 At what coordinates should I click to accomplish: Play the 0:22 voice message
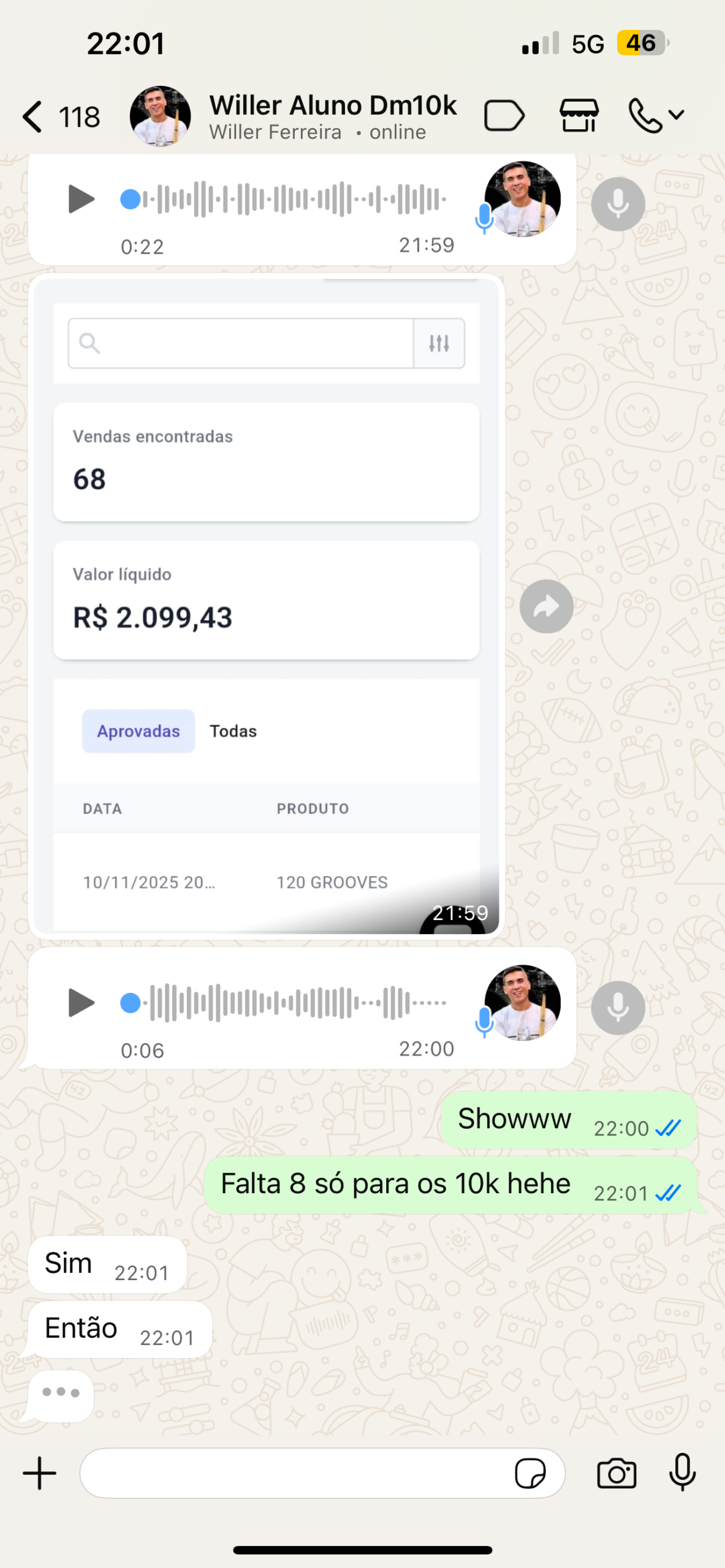(81, 200)
